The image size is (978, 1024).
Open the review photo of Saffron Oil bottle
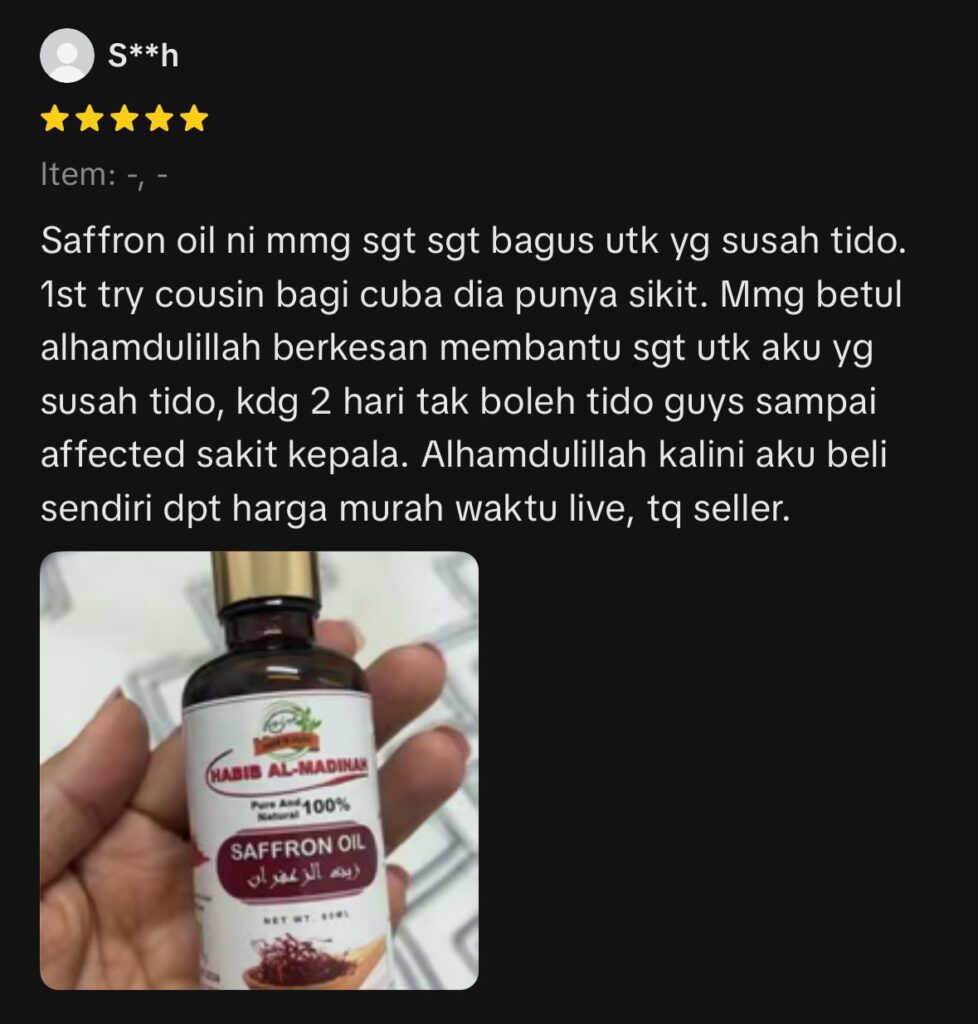pyautogui.click(x=258, y=770)
